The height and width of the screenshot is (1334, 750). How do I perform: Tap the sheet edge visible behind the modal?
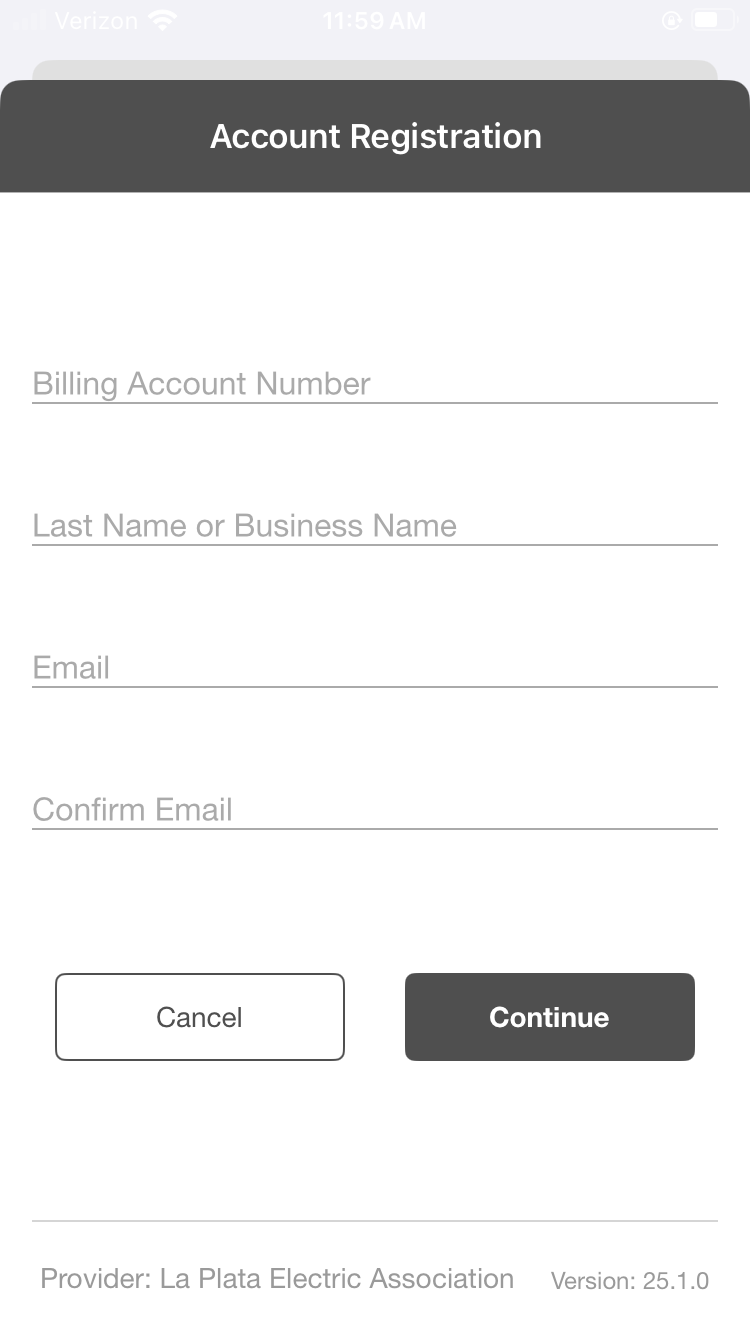375,68
